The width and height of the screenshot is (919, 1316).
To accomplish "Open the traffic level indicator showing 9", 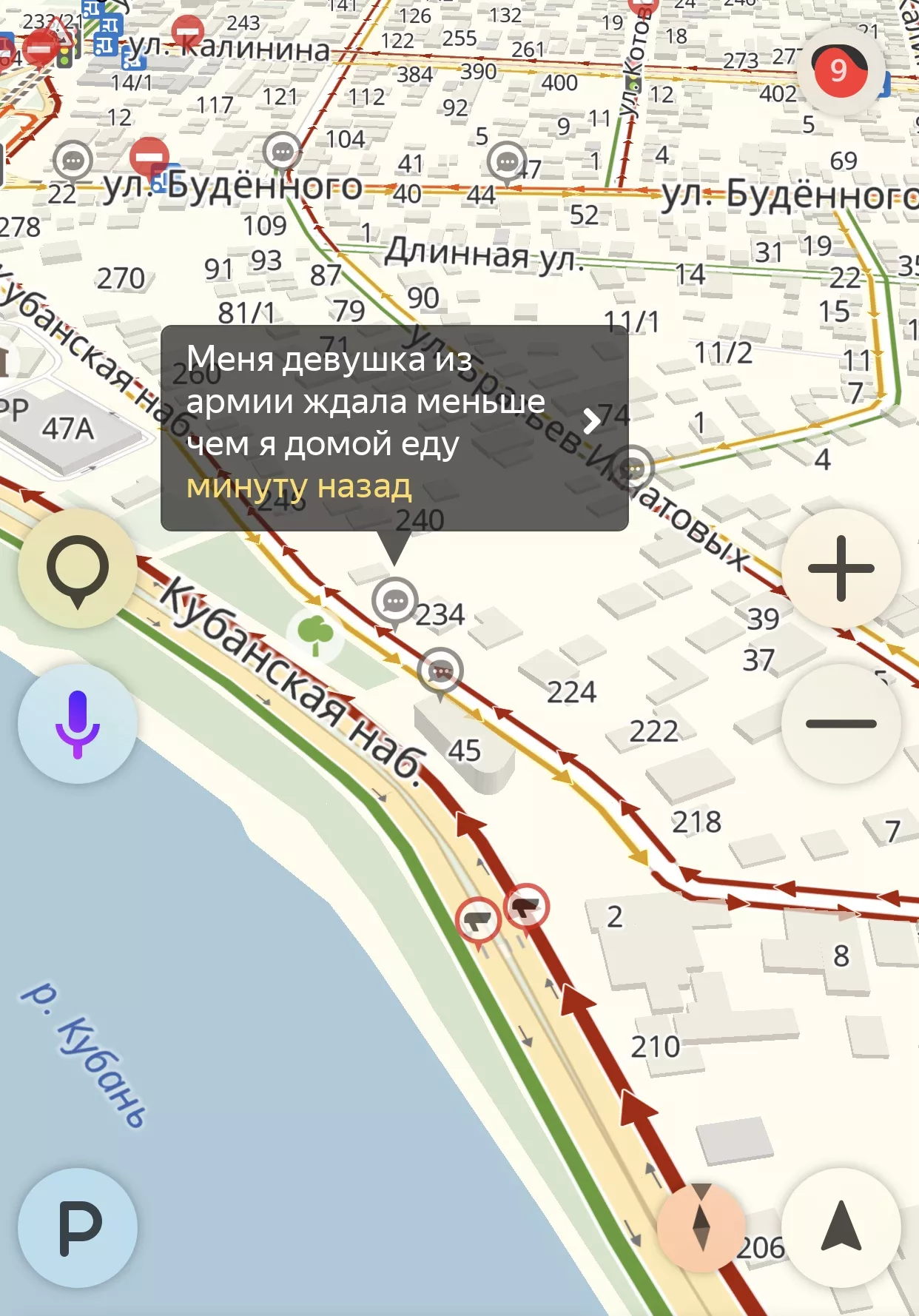I will pyautogui.click(x=839, y=71).
